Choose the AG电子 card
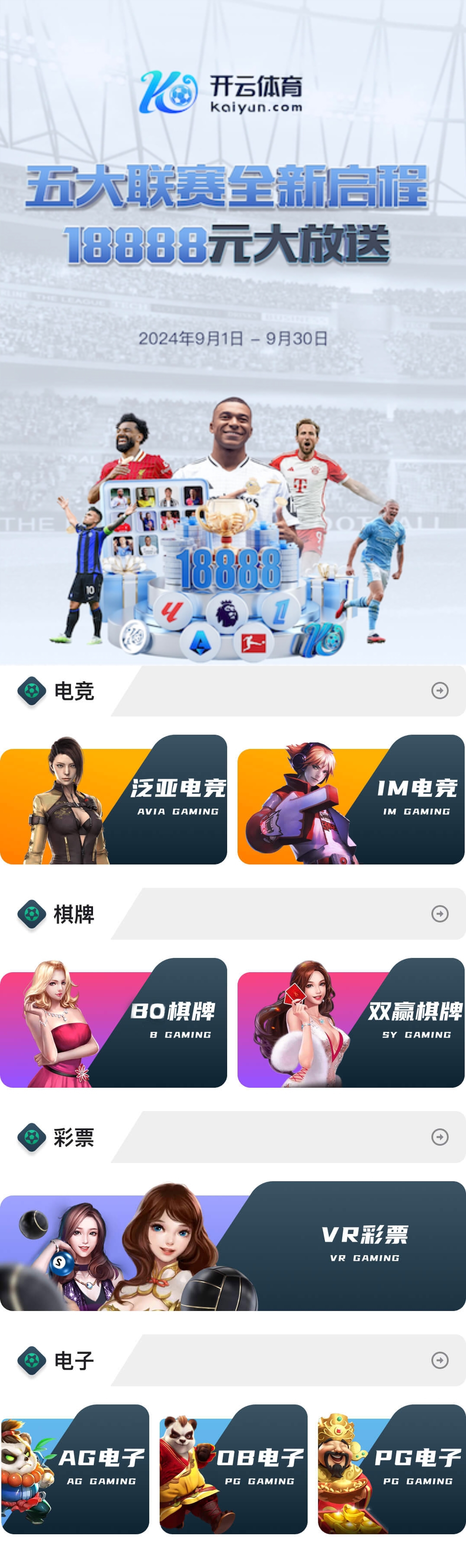The height and width of the screenshot is (1568, 466). pyautogui.click(x=75, y=1469)
